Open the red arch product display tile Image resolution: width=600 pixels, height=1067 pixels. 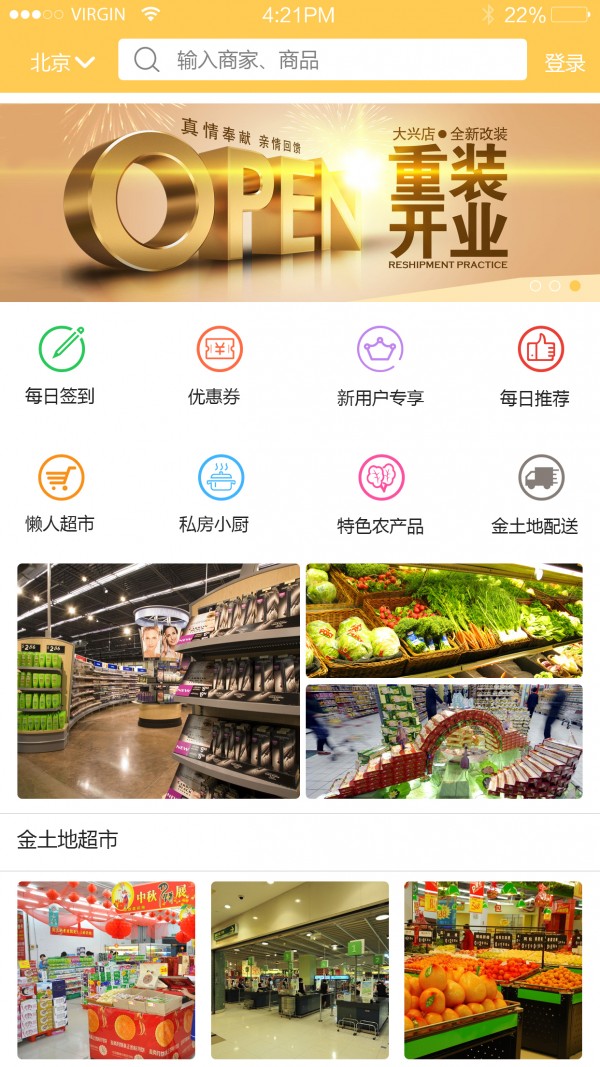444,741
